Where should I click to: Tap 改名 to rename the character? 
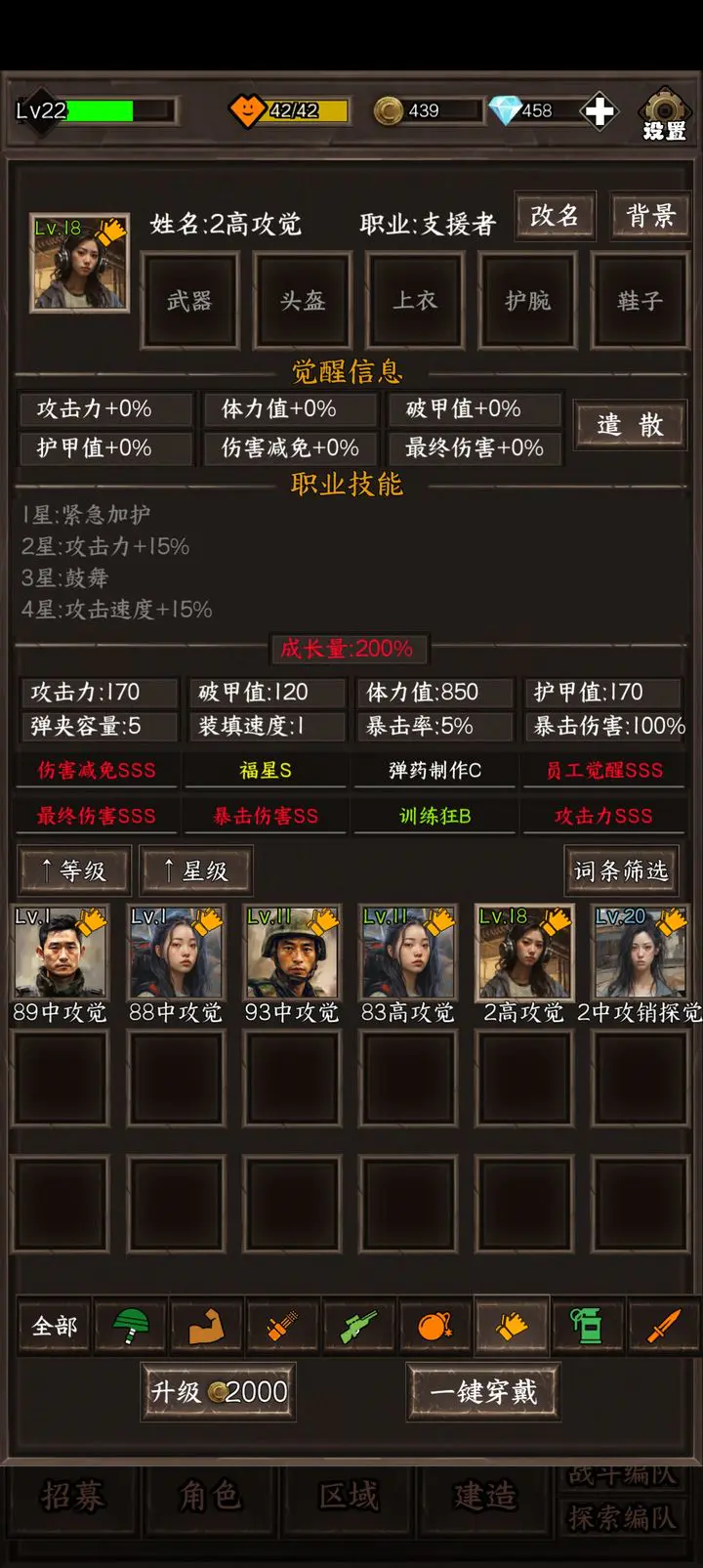(555, 216)
